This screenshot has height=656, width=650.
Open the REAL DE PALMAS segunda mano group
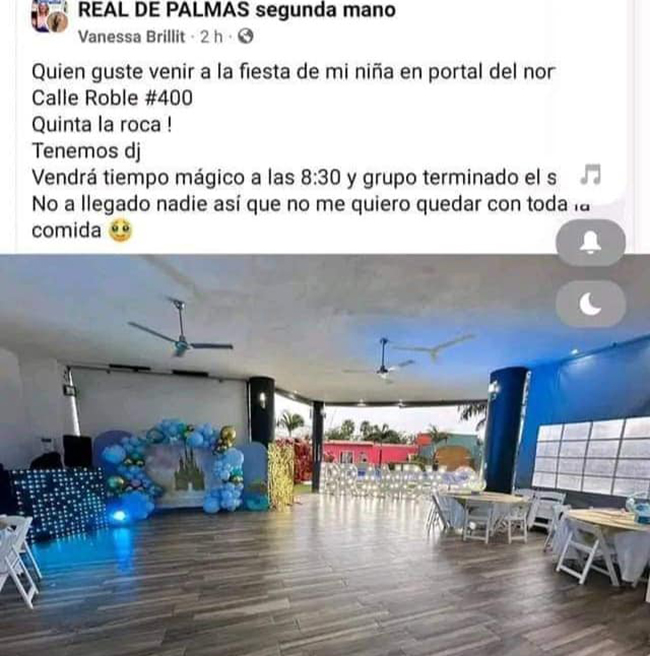[x=236, y=11]
